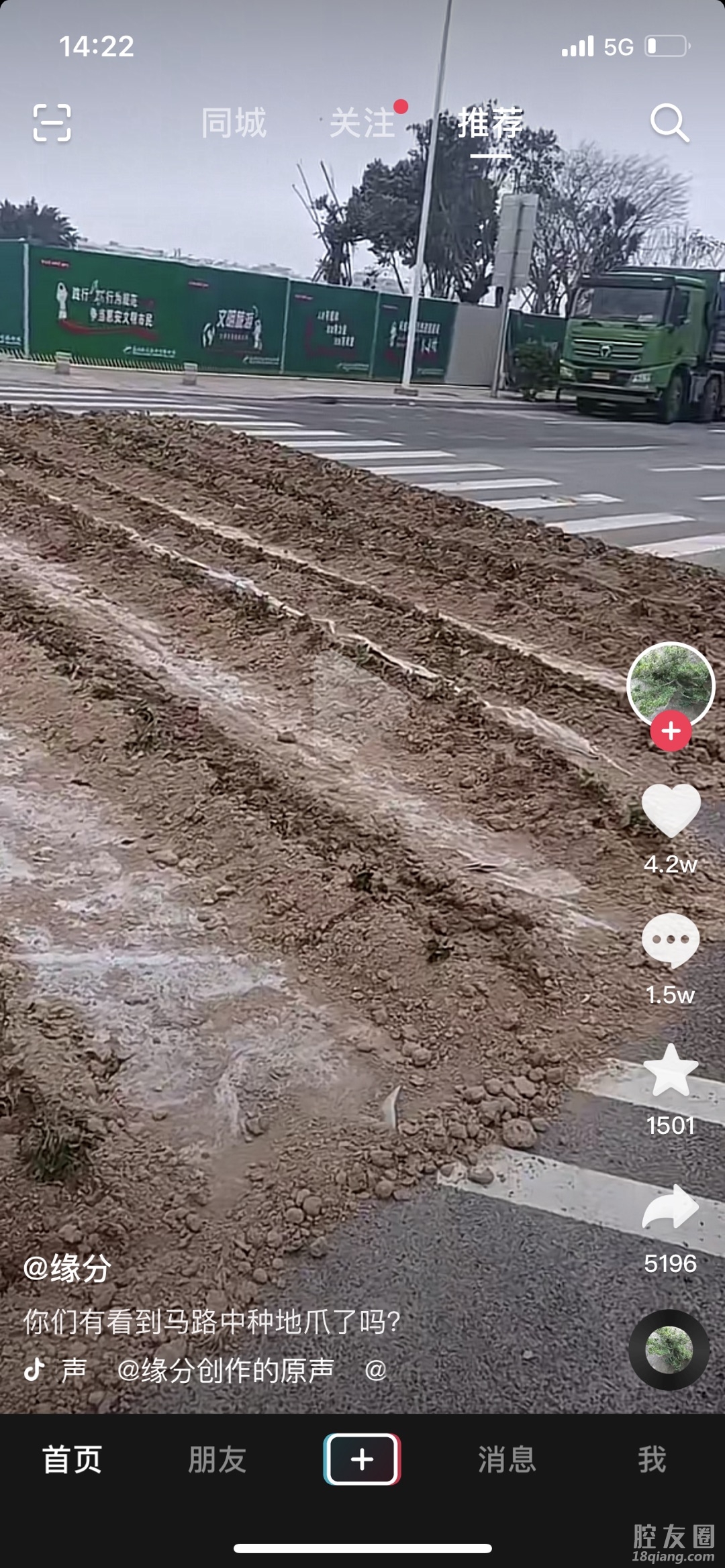Image resolution: width=725 pixels, height=1568 pixels.
Task: Select the 推荐 tab
Action: [x=490, y=123]
